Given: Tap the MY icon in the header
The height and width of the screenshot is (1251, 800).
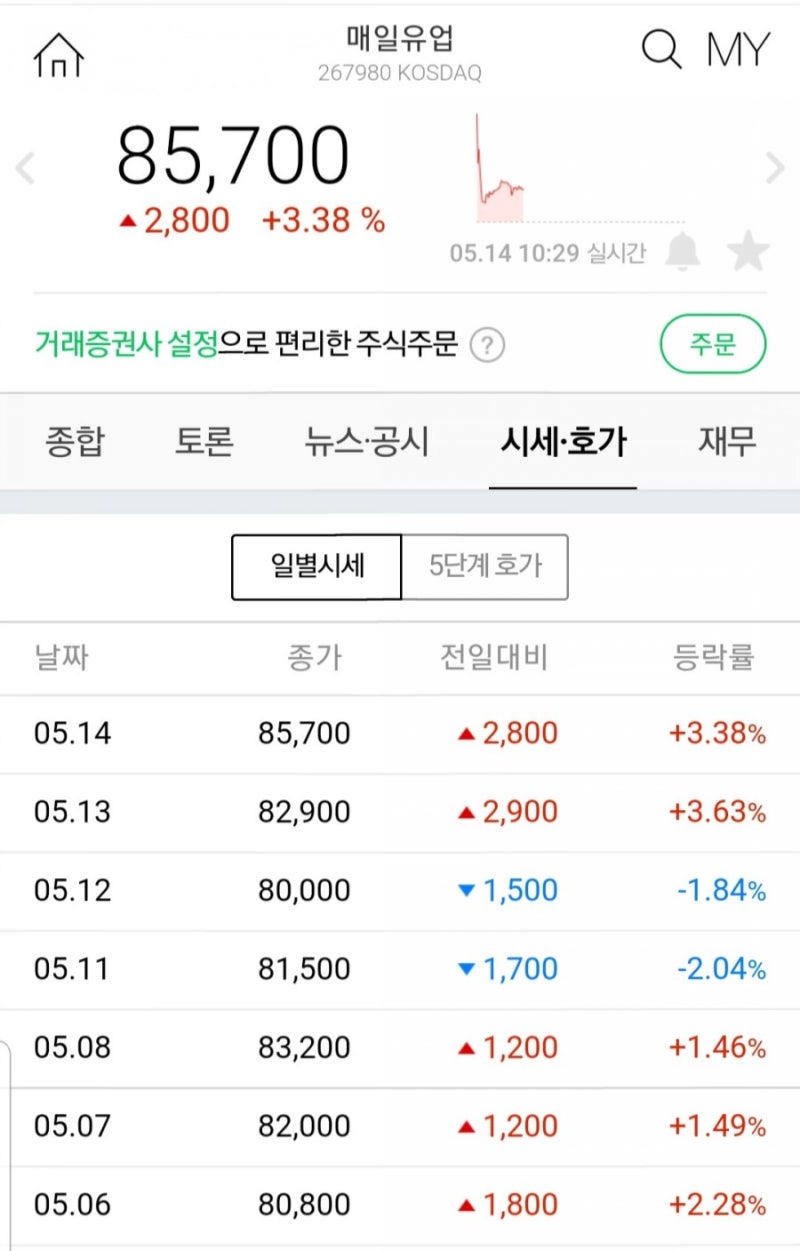Looking at the screenshot, I should [x=740, y=50].
